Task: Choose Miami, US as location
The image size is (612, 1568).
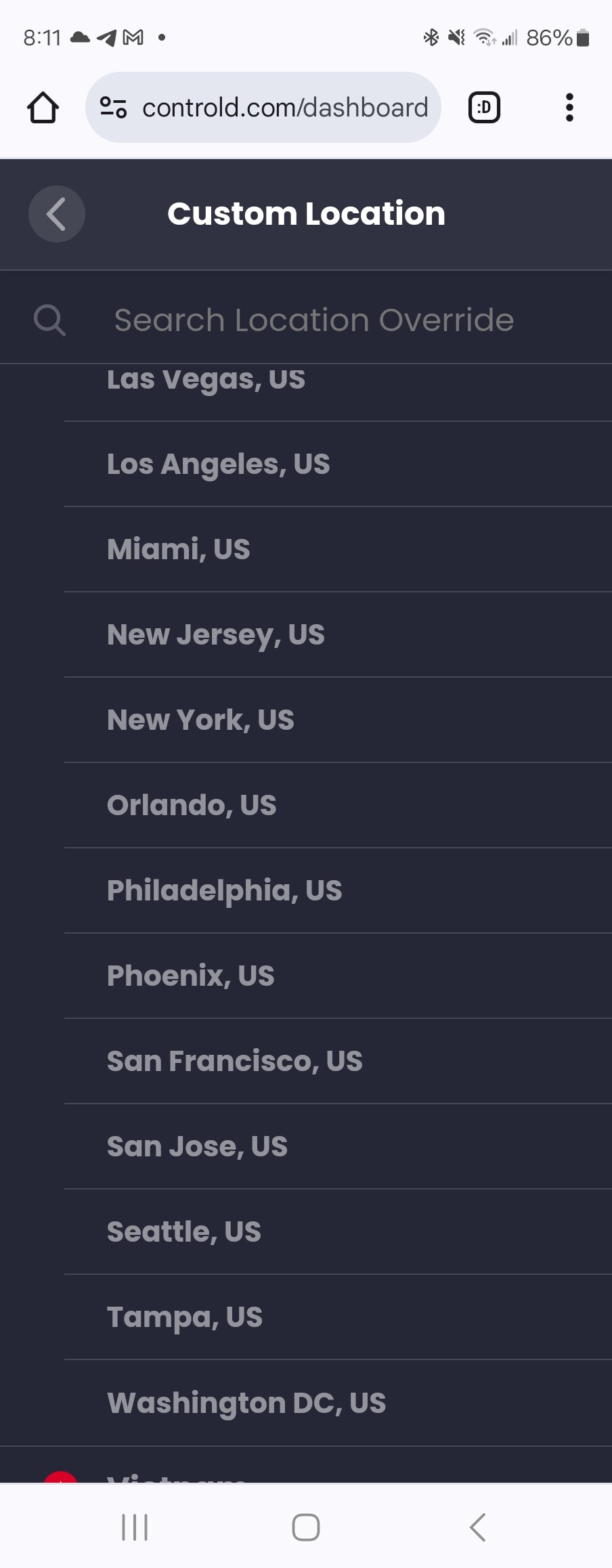Action: coord(179,550)
